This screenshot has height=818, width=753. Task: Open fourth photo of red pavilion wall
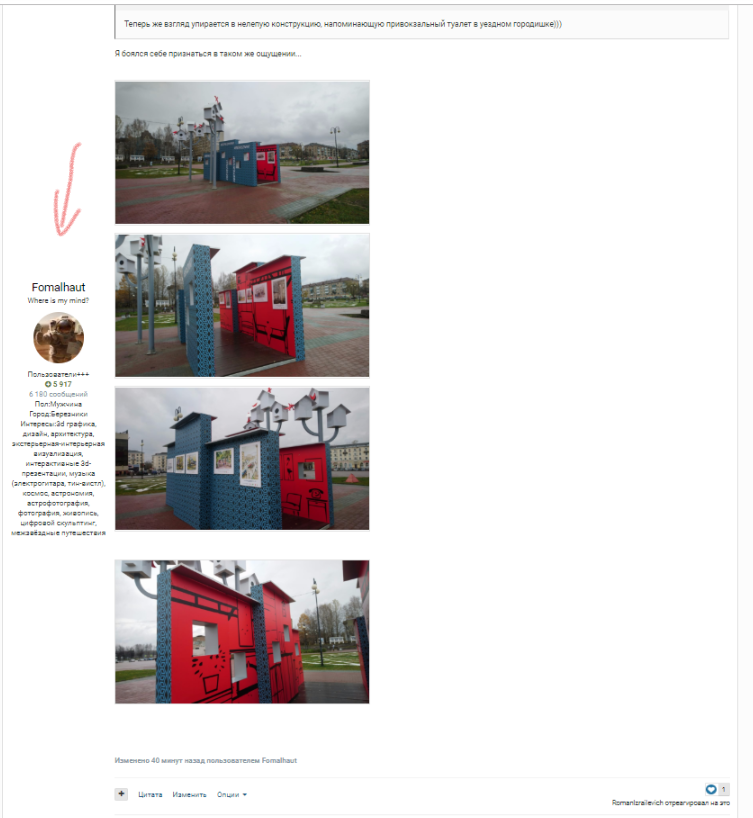tap(242, 631)
